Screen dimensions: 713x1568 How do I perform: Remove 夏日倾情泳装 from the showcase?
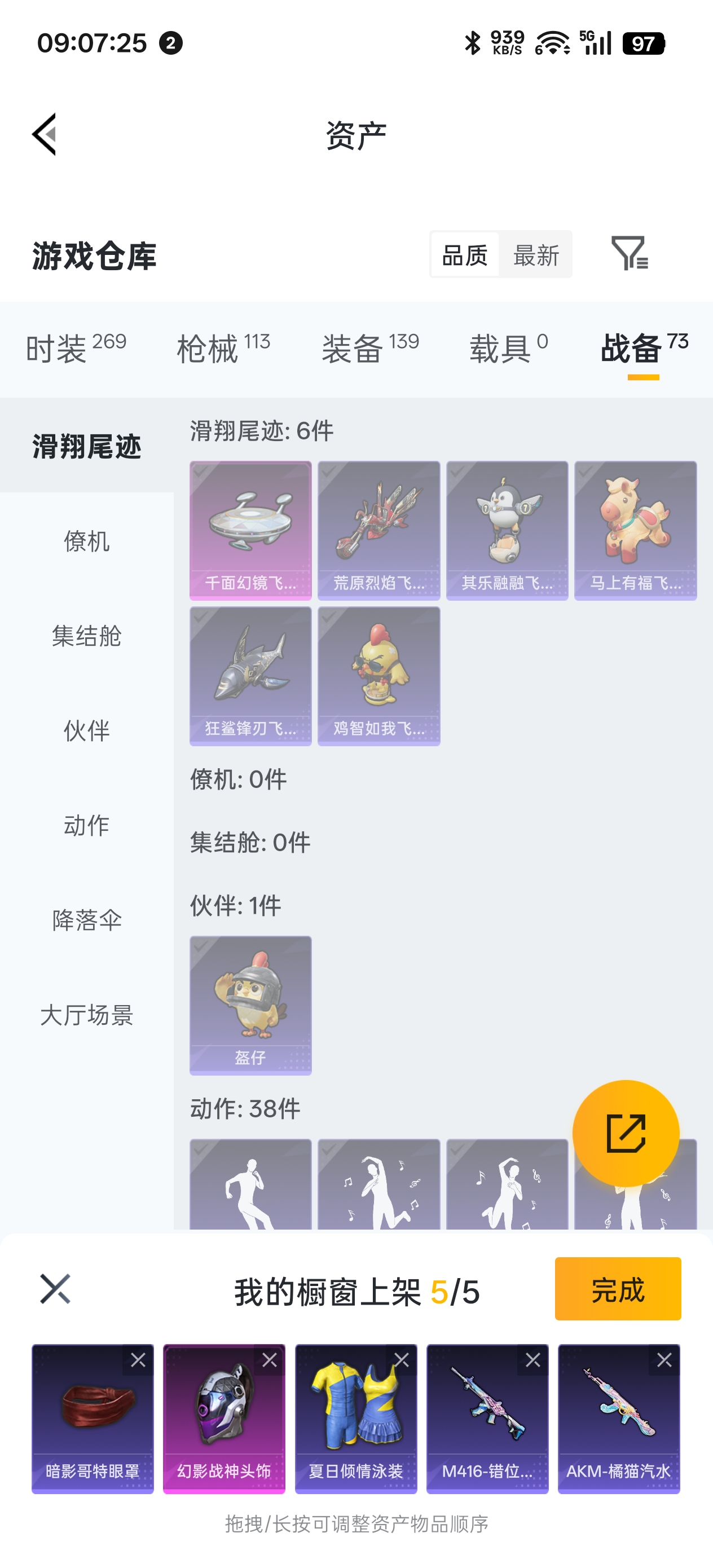point(401,1360)
